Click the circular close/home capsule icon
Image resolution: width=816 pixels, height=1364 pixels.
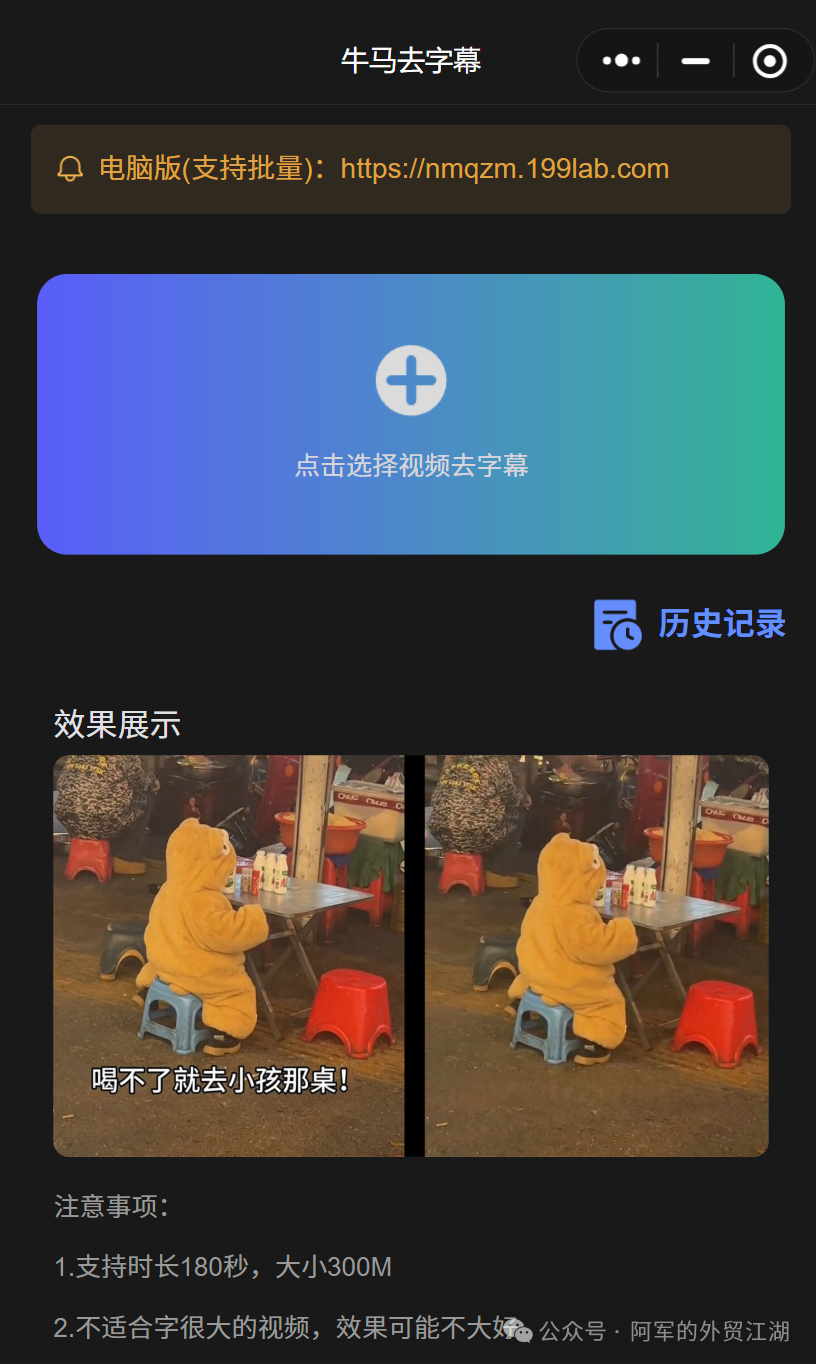pyautogui.click(x=770, y=60)
